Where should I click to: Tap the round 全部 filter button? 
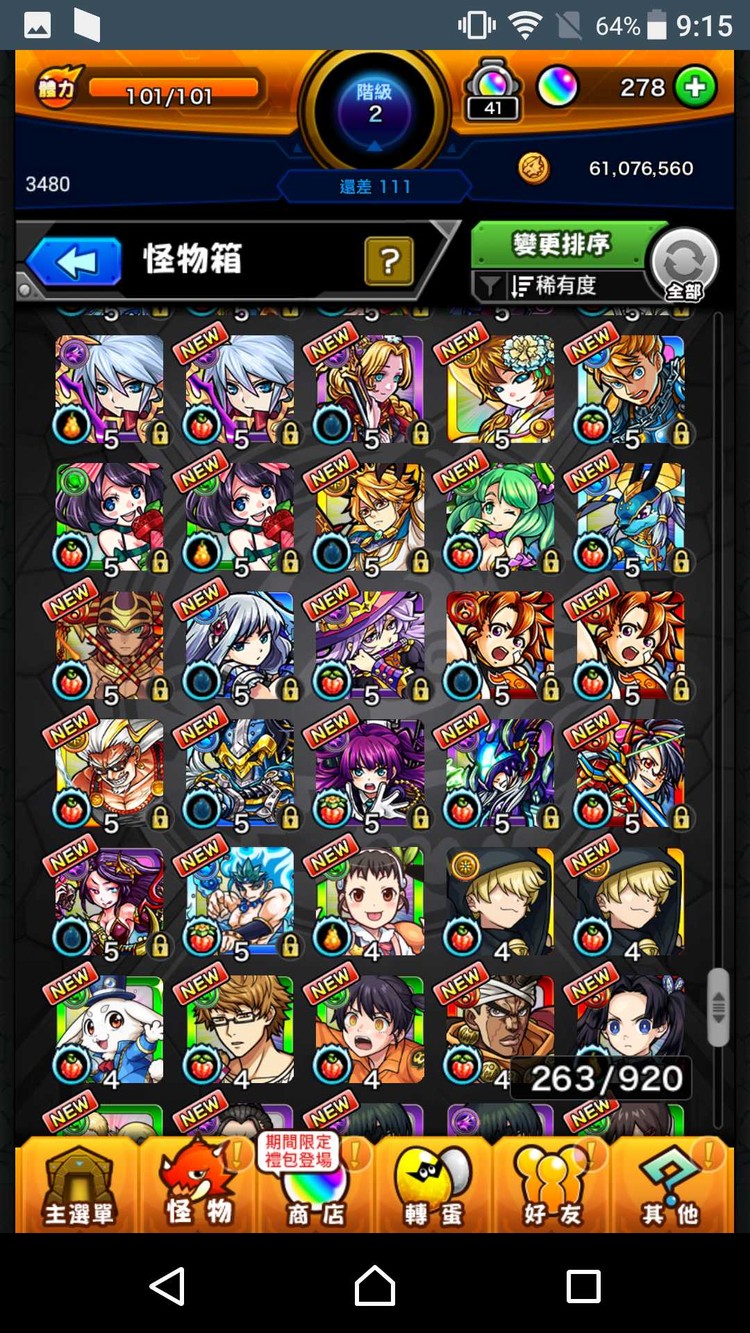(684, 265)
